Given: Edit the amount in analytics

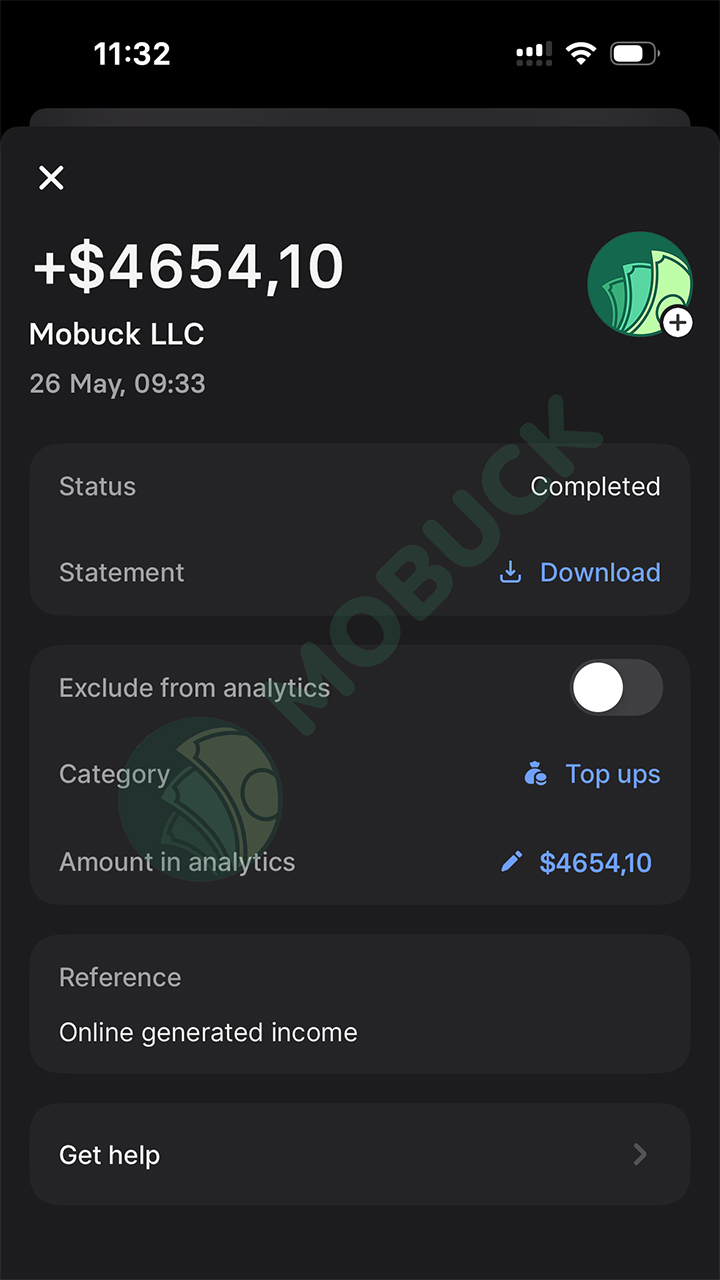Looking at the screenshot, I should (576, 862).
